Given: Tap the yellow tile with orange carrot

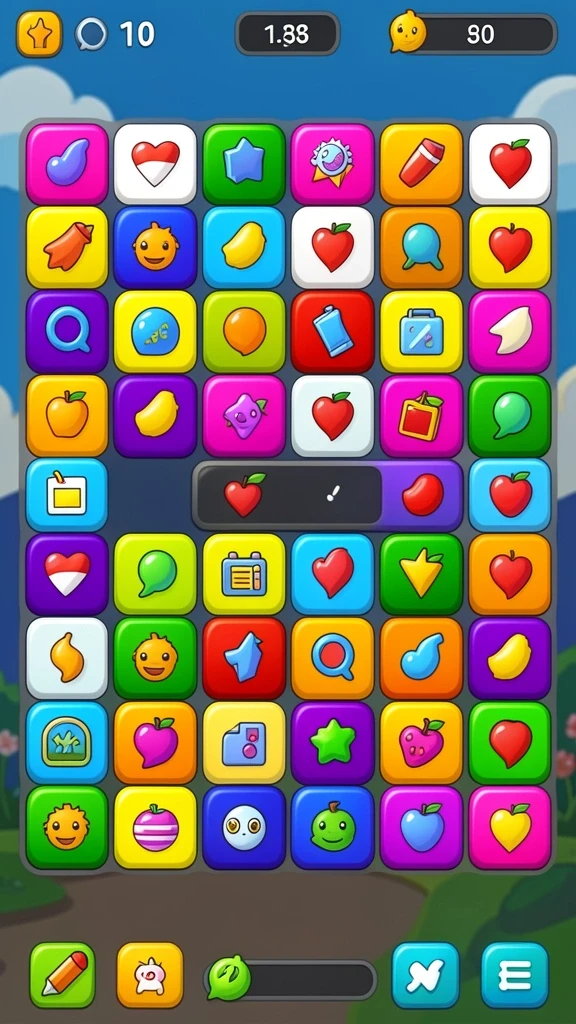Looking at the screenshot, I should pos(67,248).
